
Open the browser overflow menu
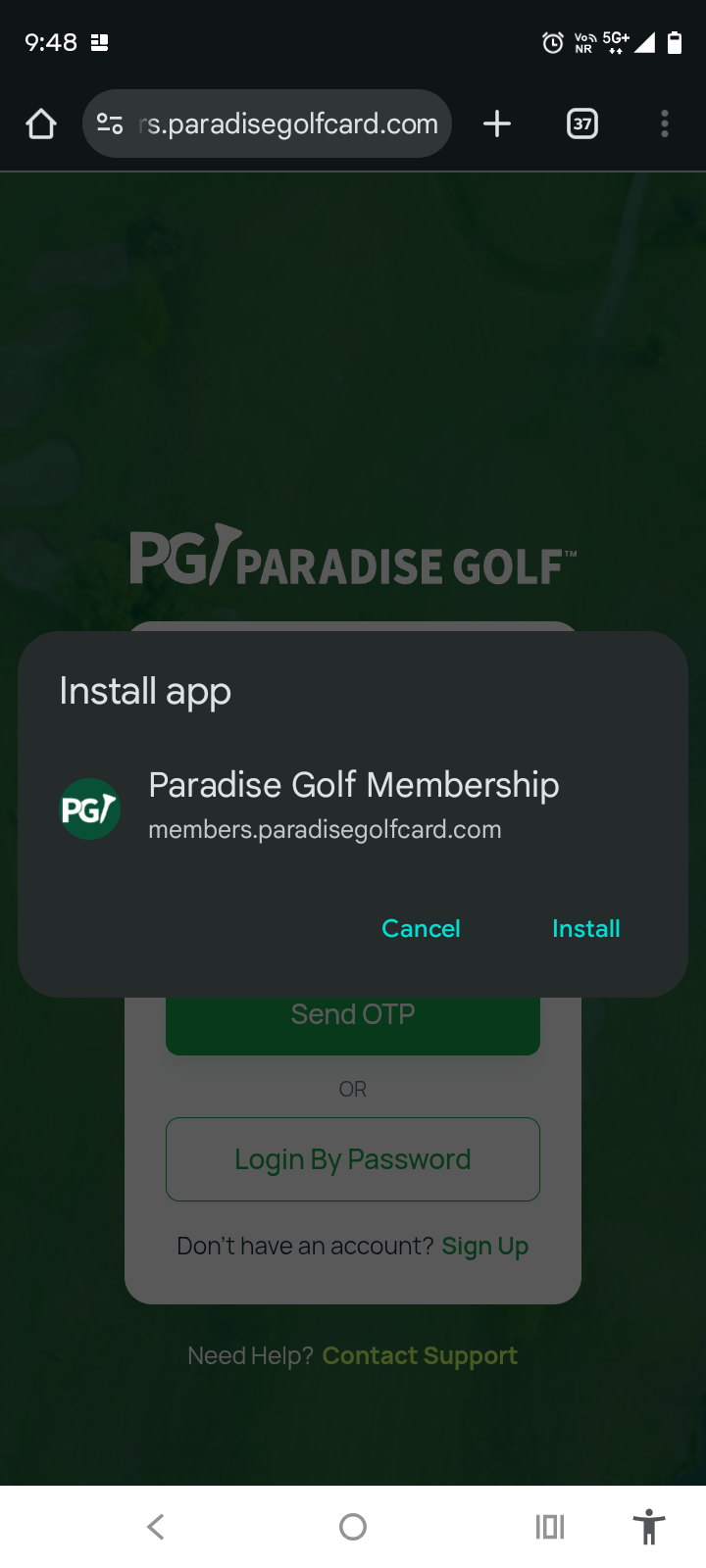(665, 124)
